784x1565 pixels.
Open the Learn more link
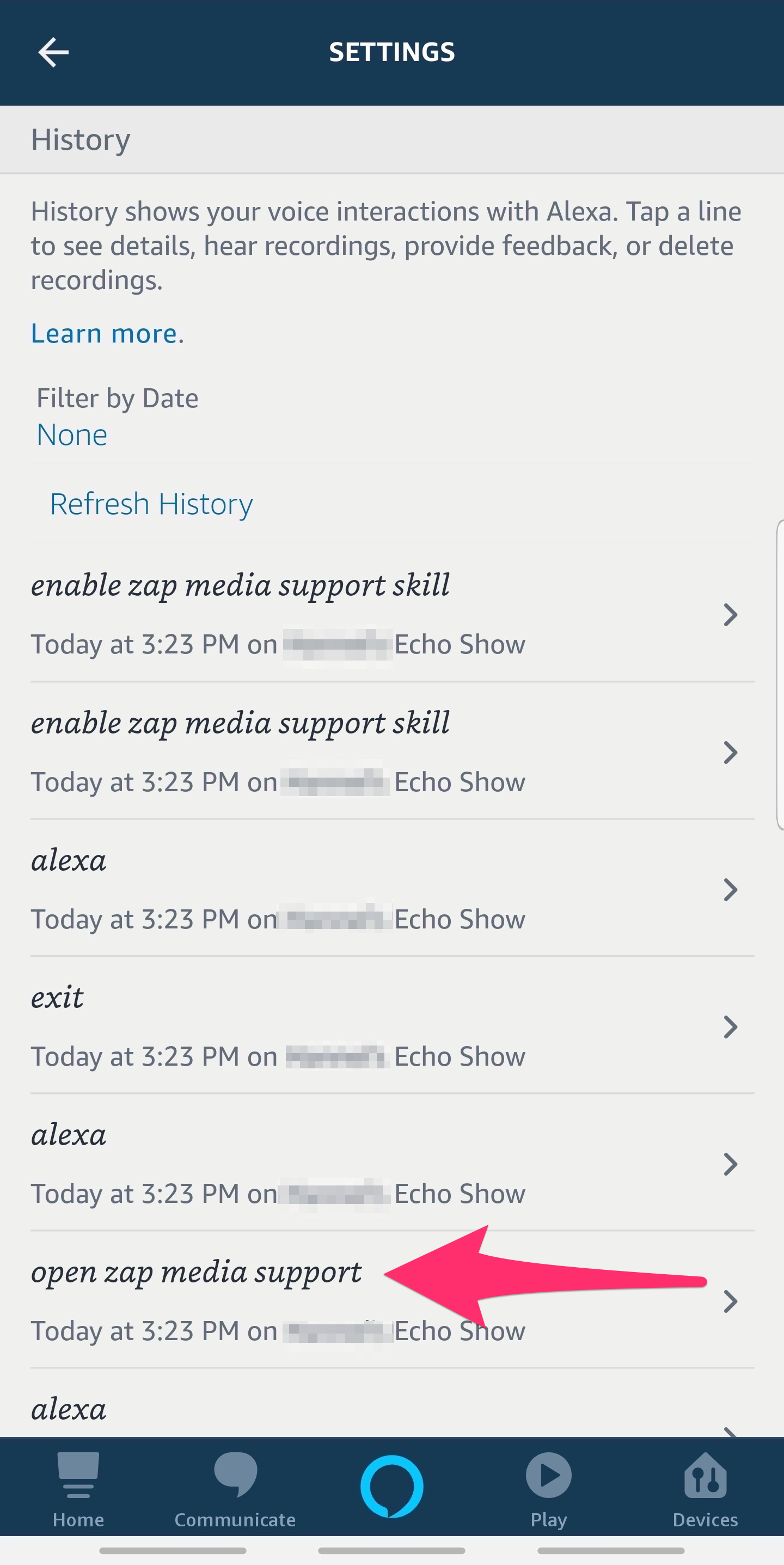tap(104, 334)
